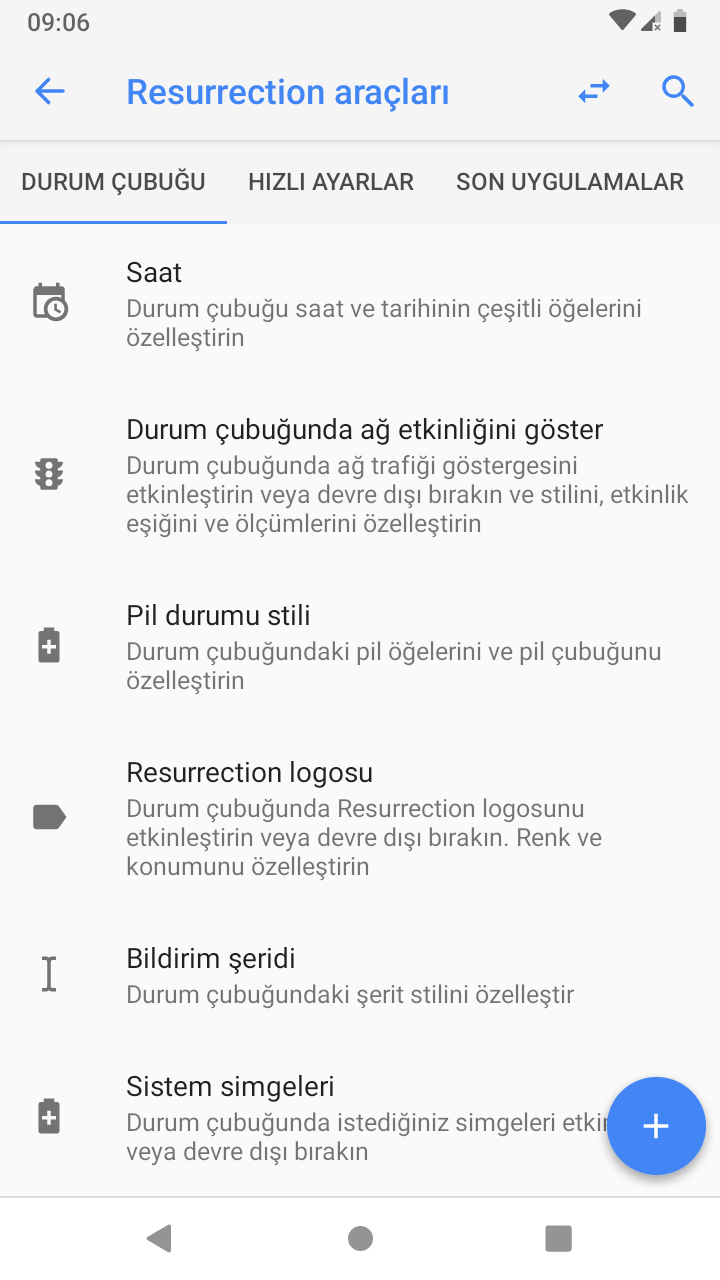Select the Durum Çubuğu tab
Screen dimensions: 720x1280
(113, 182)
